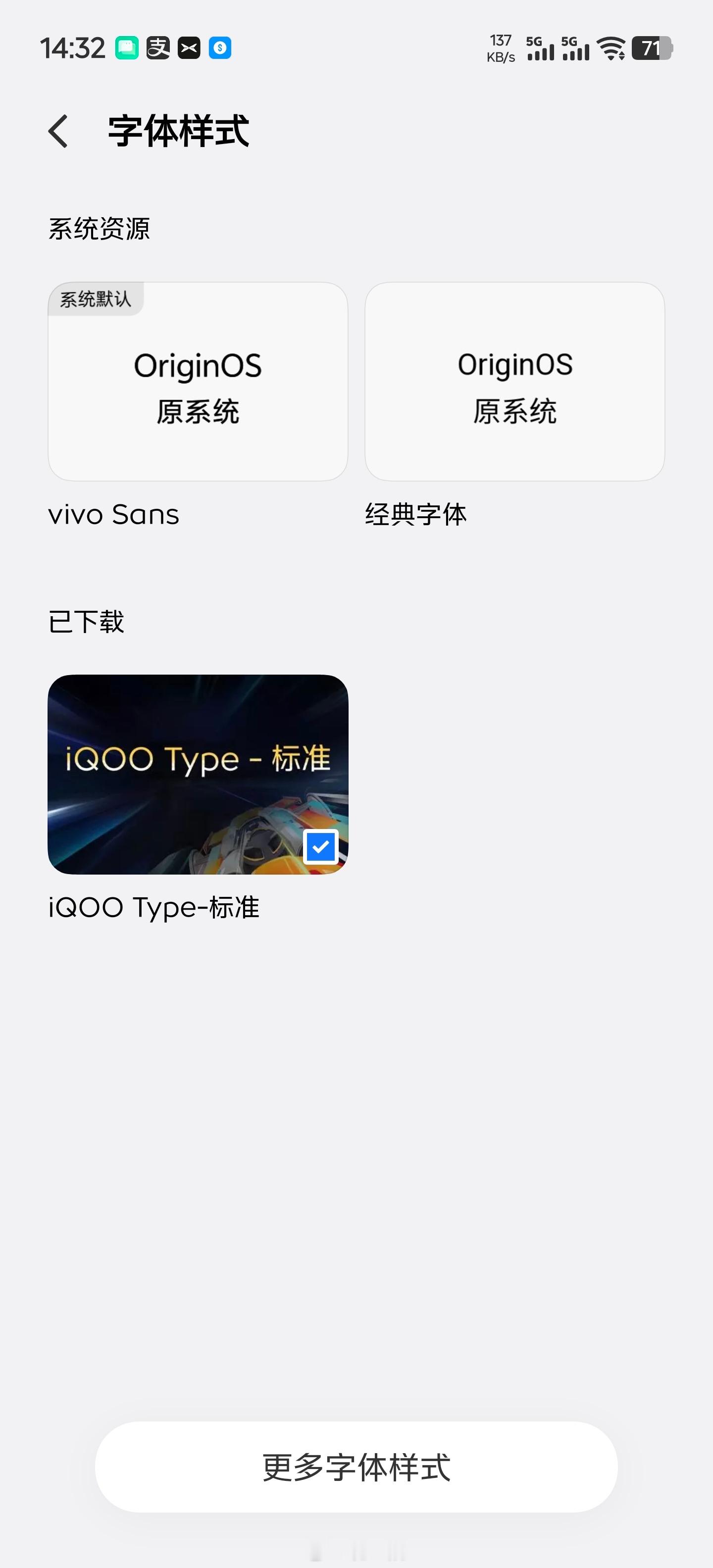
Task: Tap the dollar sign icon in status bar
Action: [x=220, y=48]
